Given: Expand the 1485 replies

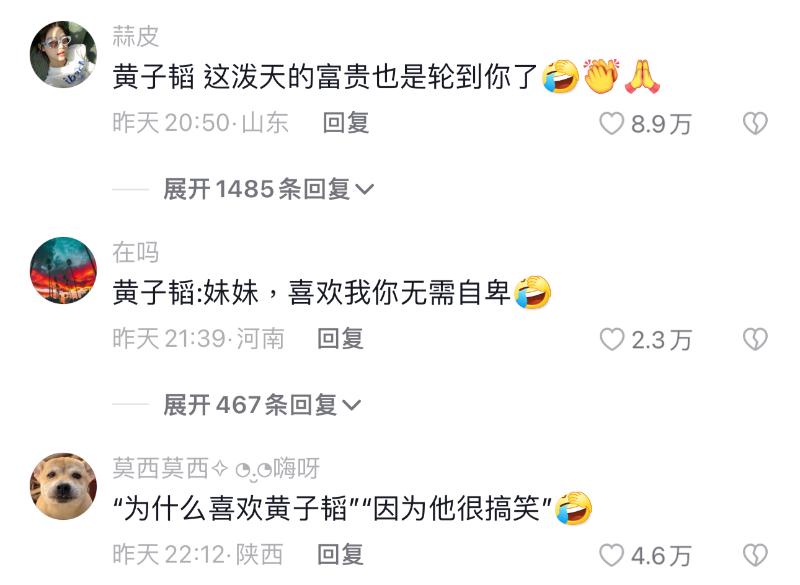Looking at the screenshot, I should pos(268,189).
